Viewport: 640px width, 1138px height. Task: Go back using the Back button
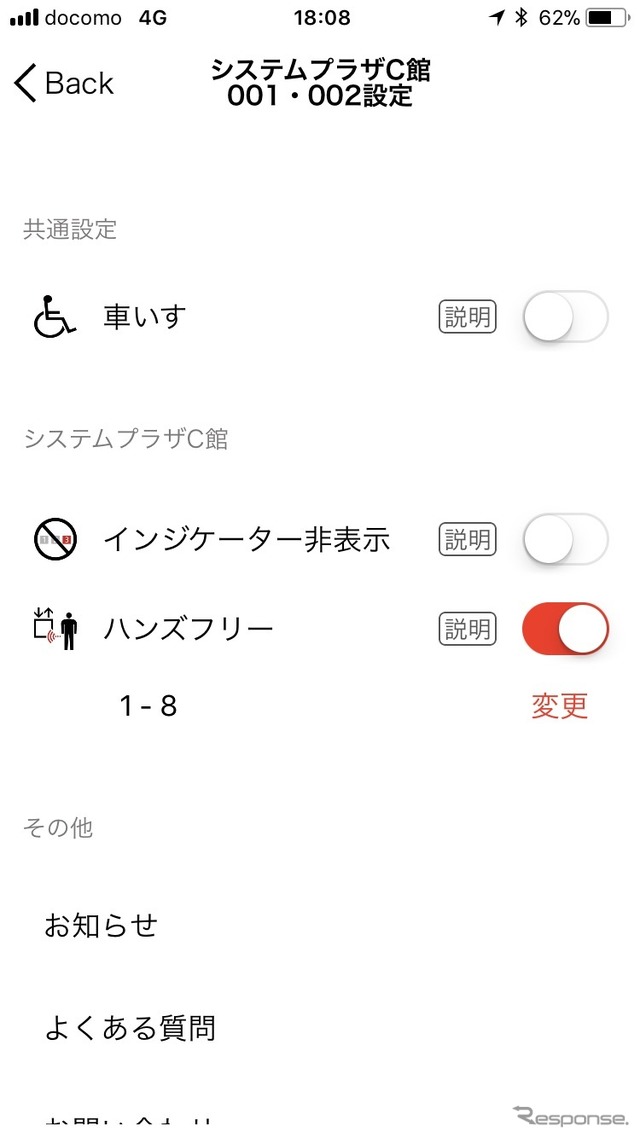(65, 83)
